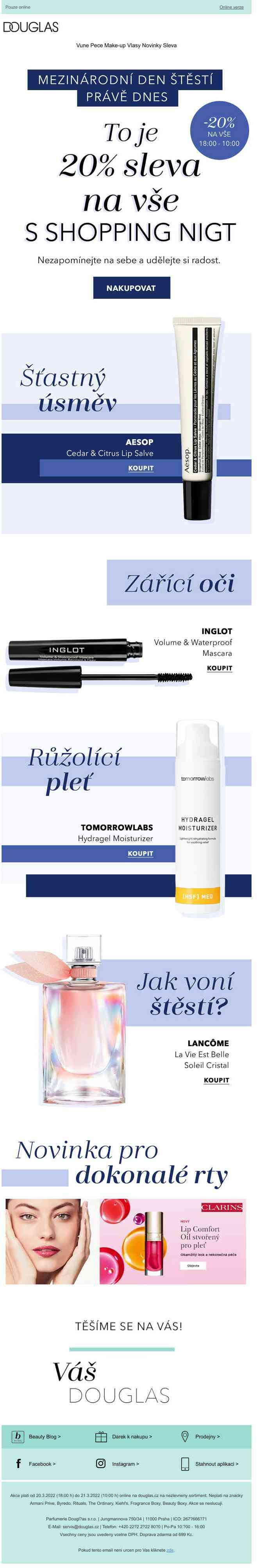Tap KOUPIT for Tomorrowlabs Hydragel Moisturizer
Image resolution: width=257 pixels, height=1568 pixels.
pyautogui.click(x=140, y=853)
